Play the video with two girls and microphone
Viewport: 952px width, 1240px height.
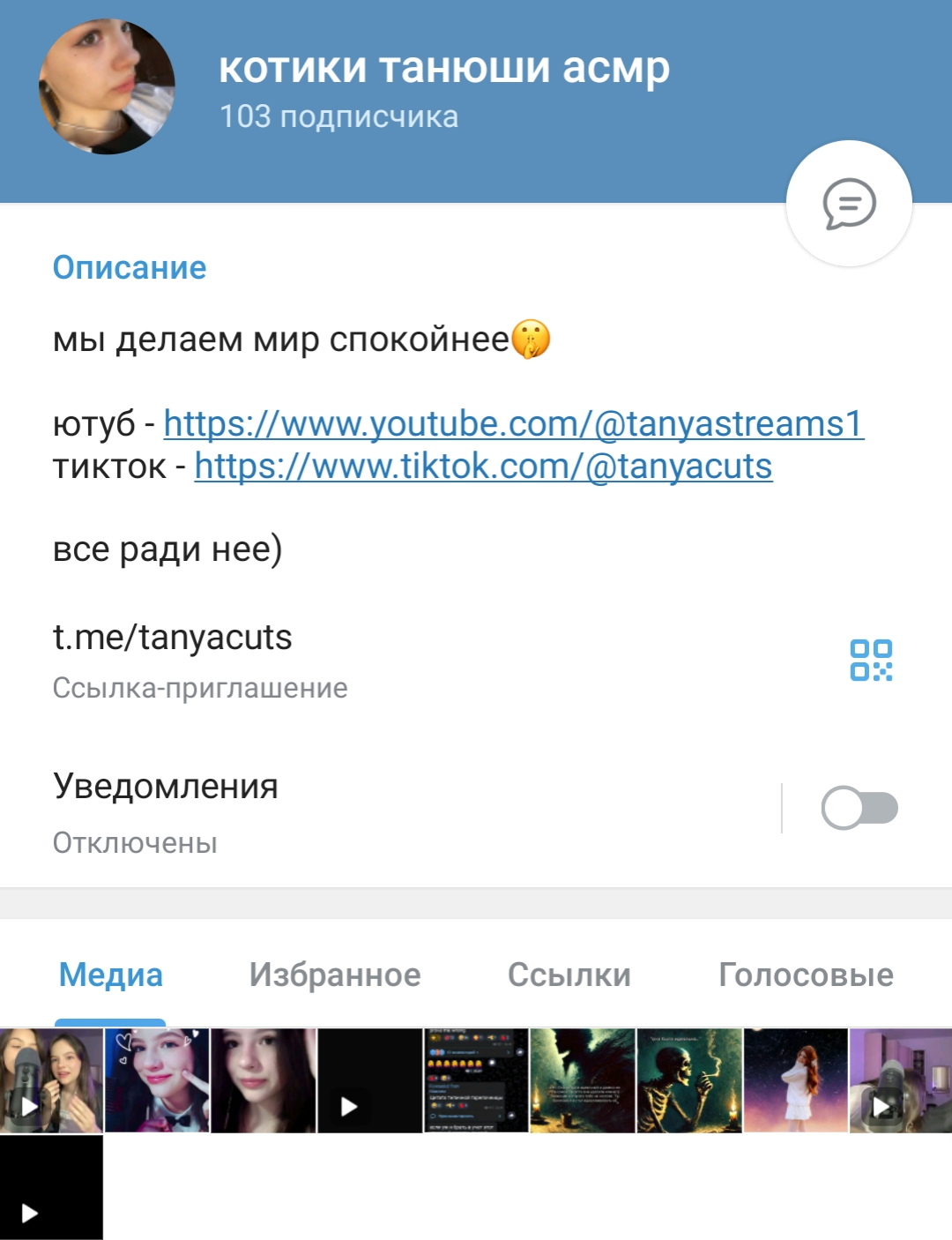[x=51, y=1080]
